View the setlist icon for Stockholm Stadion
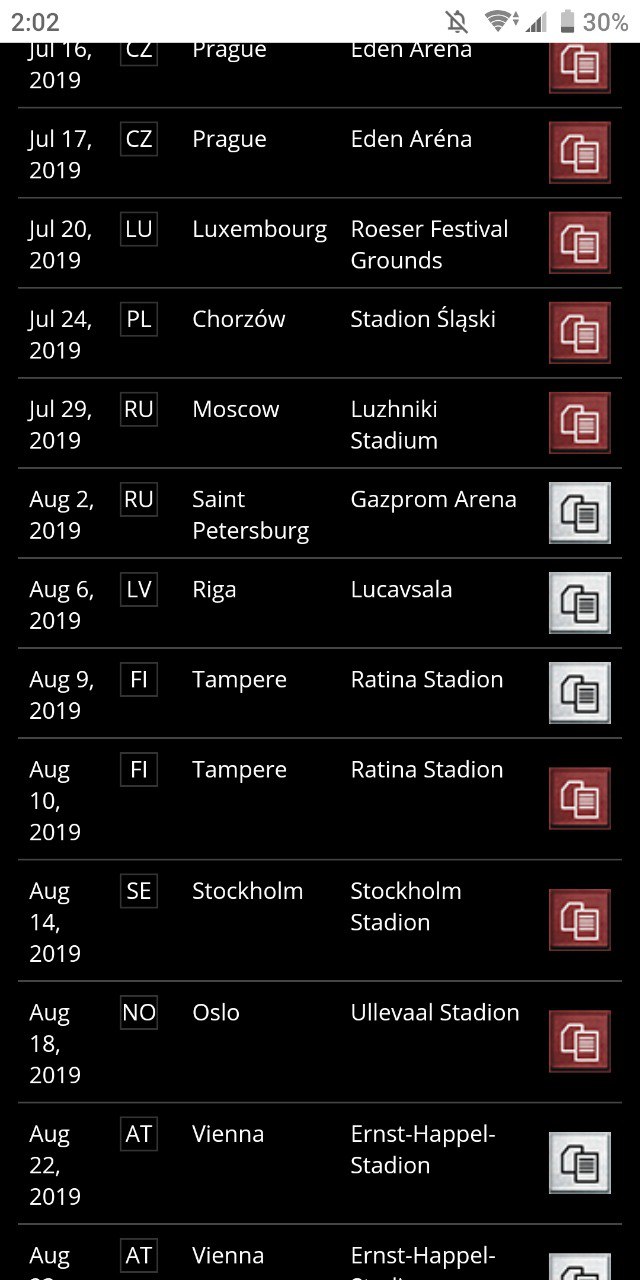 (x=580, y=919)
